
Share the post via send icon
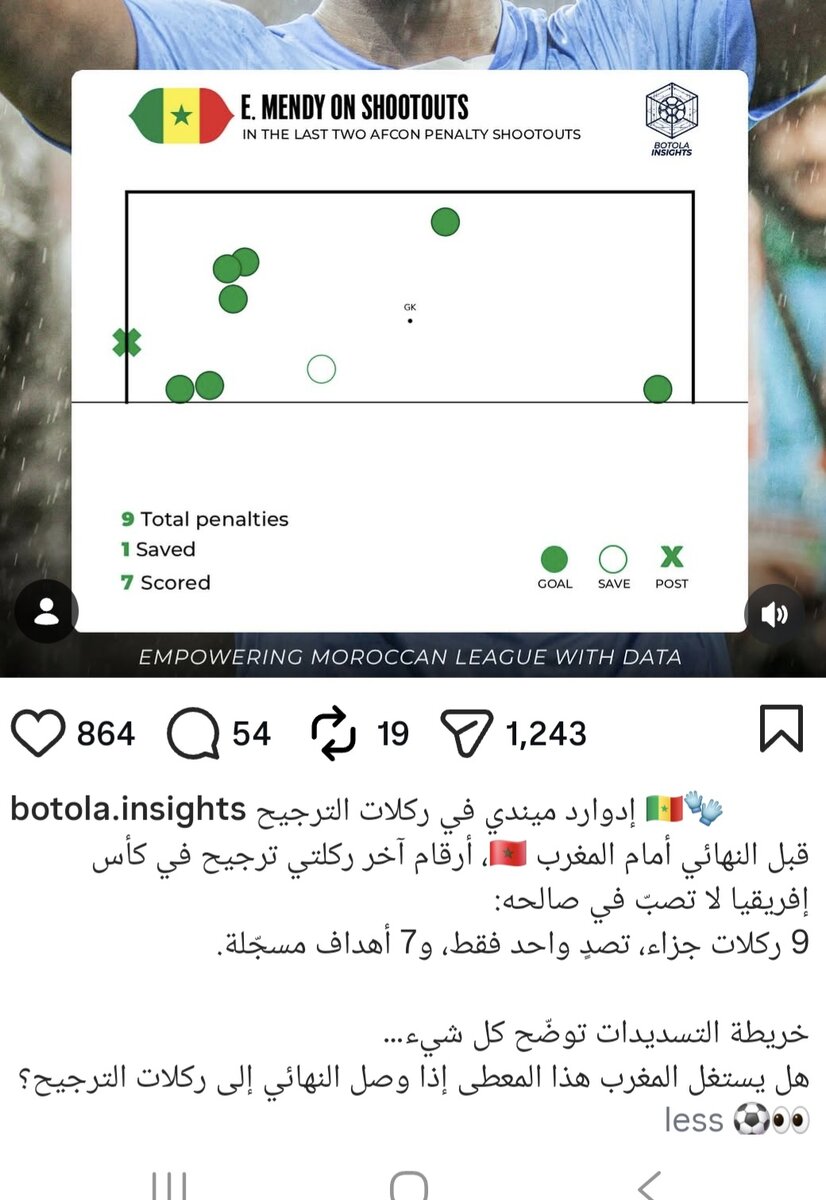466,734
